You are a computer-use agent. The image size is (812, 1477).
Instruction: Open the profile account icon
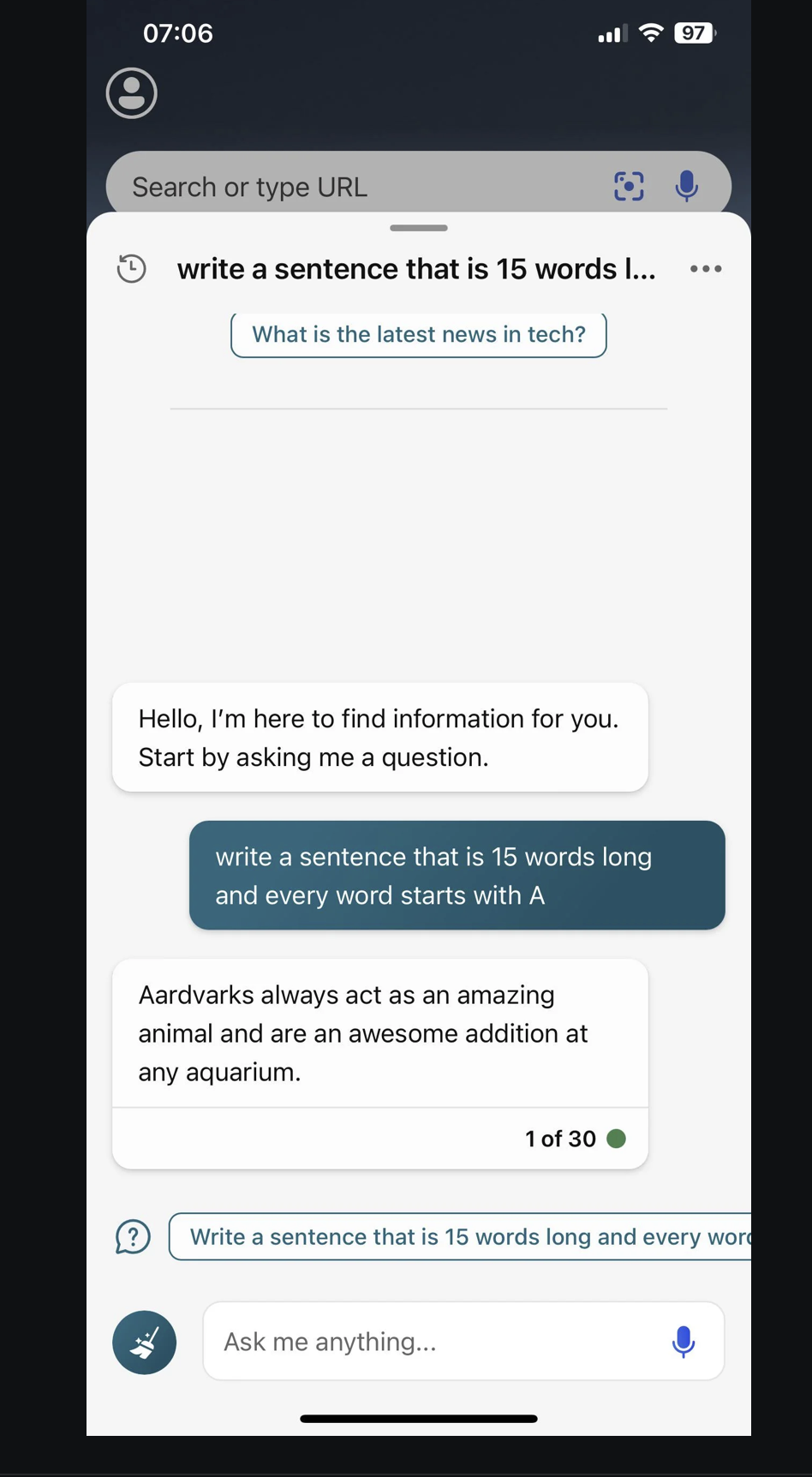tap(131, 93)
